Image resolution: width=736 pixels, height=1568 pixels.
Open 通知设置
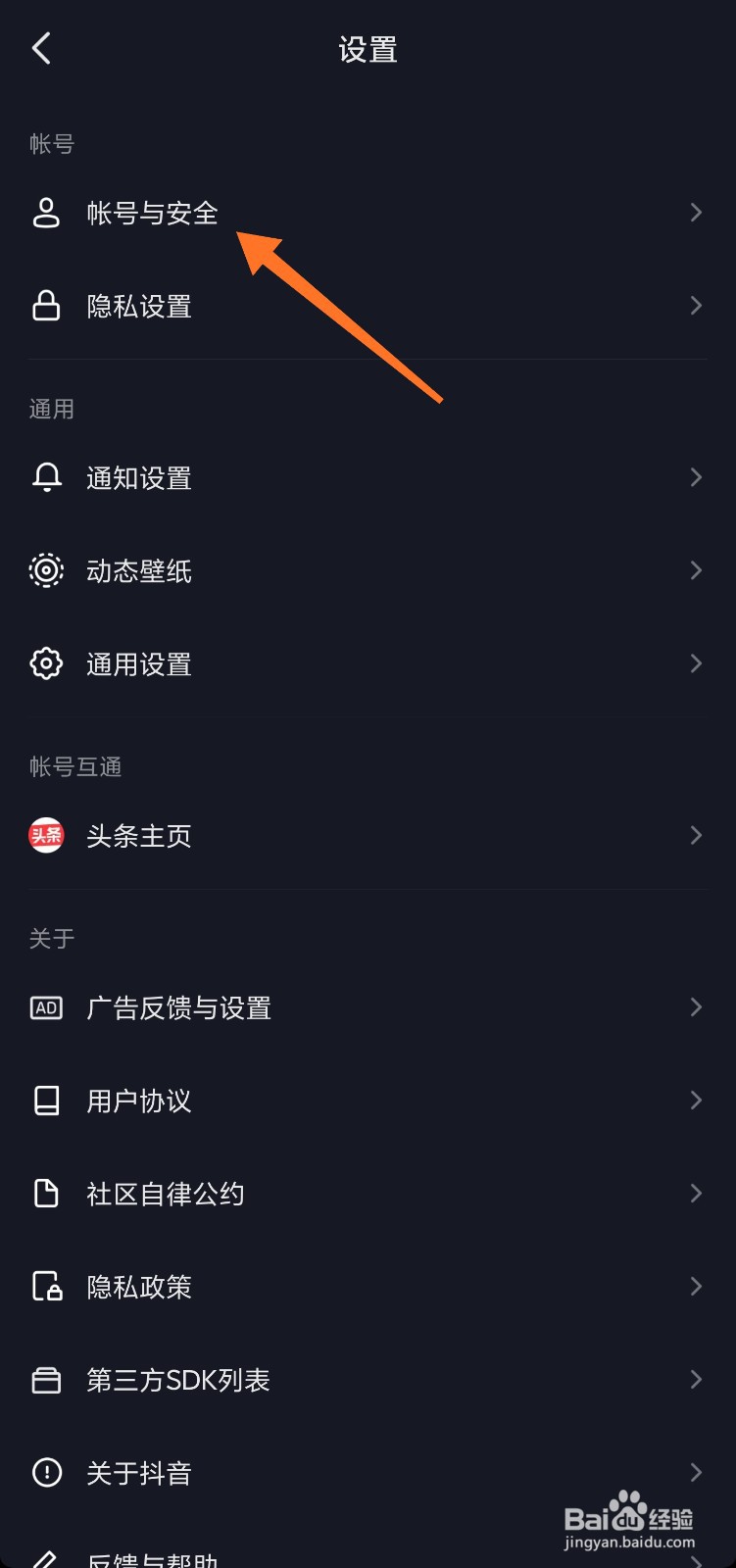click(x=368, y=477)
